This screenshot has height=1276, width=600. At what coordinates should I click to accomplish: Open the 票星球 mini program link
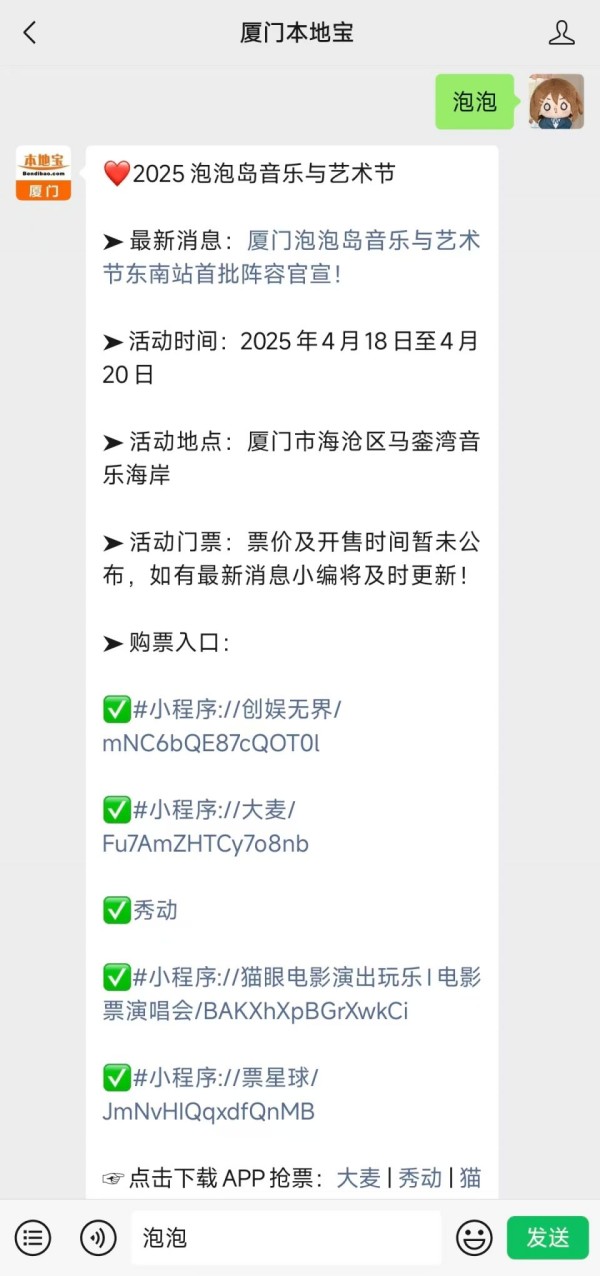pyautogui.click(x=209, y=1094)
